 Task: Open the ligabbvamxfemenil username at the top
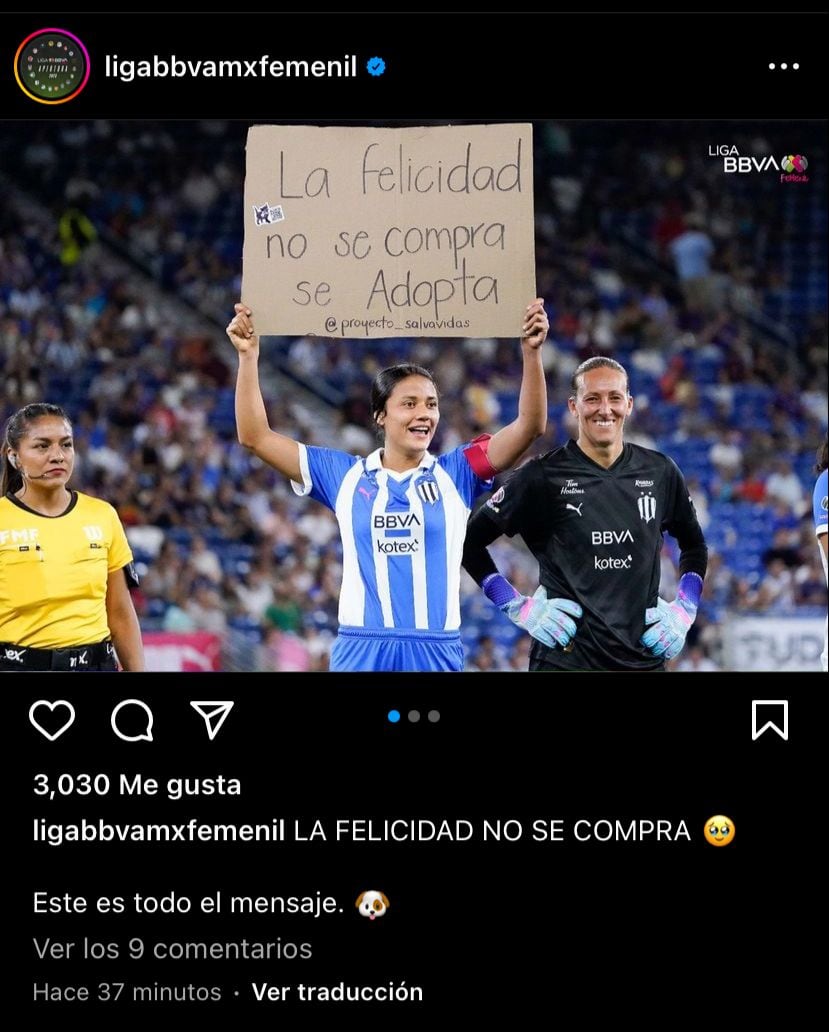point(230,67)
